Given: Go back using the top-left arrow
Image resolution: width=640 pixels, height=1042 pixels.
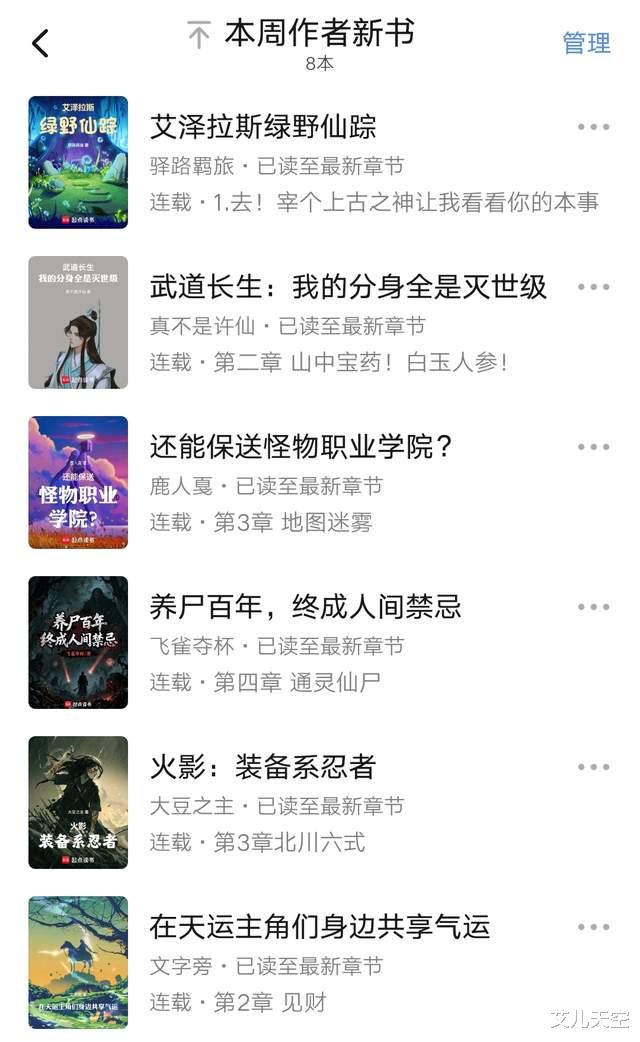Looking at the screenshot, I should [x=40, y=43].
